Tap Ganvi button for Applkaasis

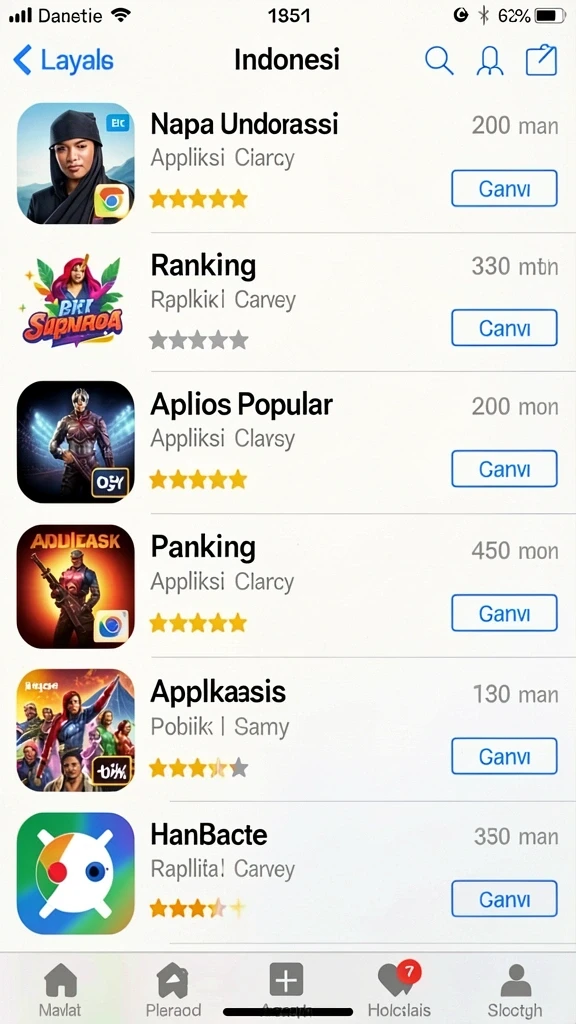tap(504, 756)
